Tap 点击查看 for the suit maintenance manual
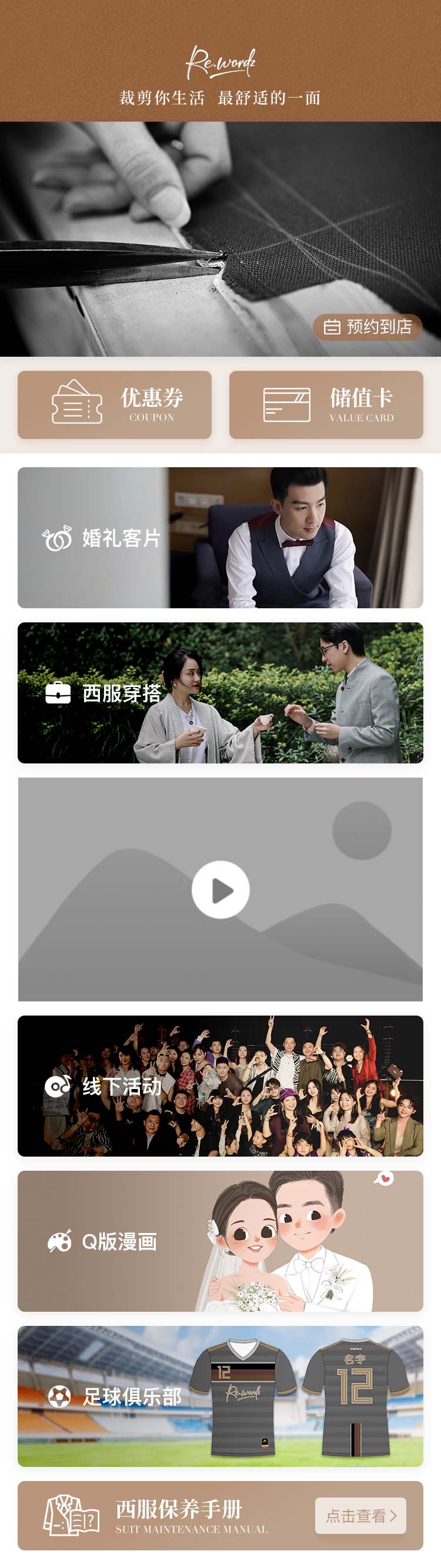This screenshot has width=441, height=1568. (360, 1516)
